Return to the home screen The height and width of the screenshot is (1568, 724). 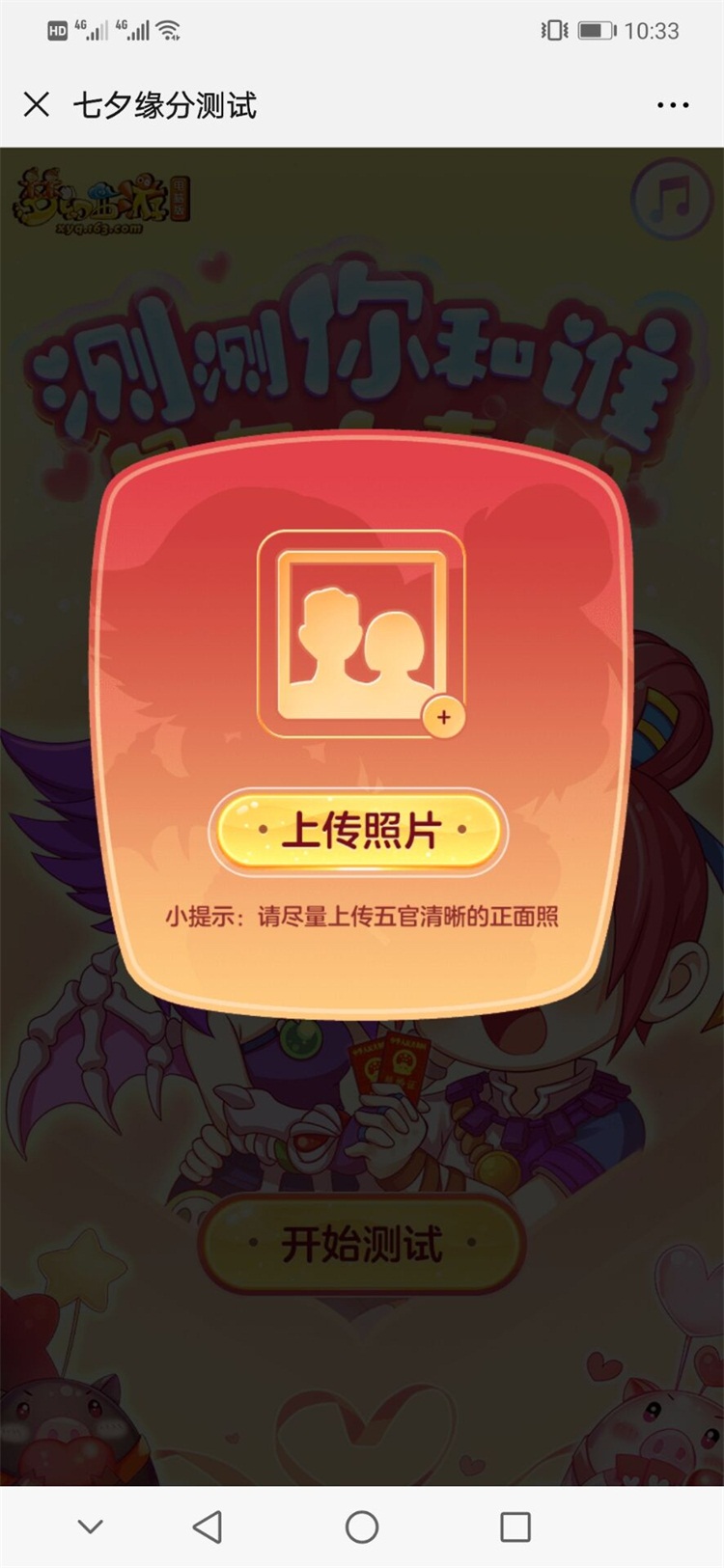[x=362, y=1527]
